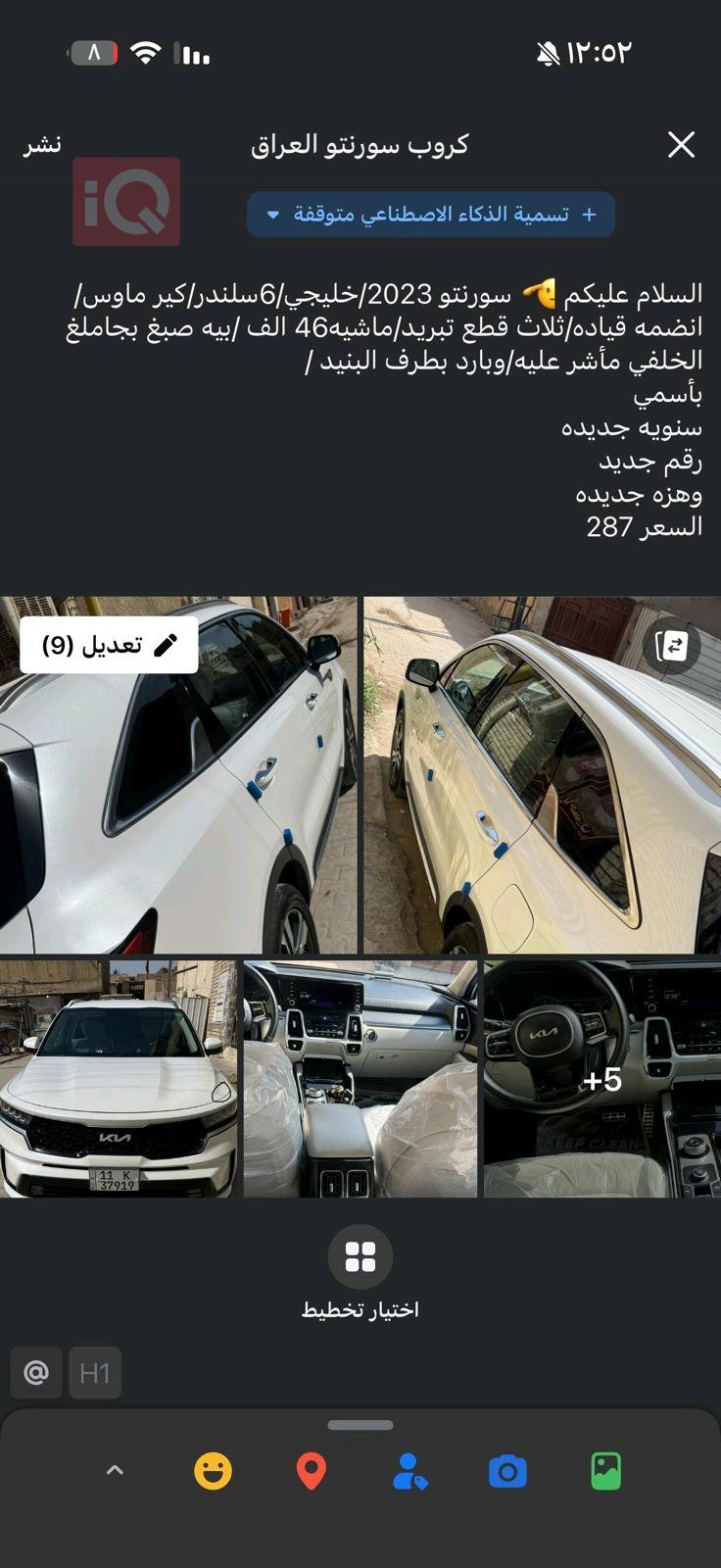
Task: Open the camera to take a photo
Action: click(x=507, y=1471)
